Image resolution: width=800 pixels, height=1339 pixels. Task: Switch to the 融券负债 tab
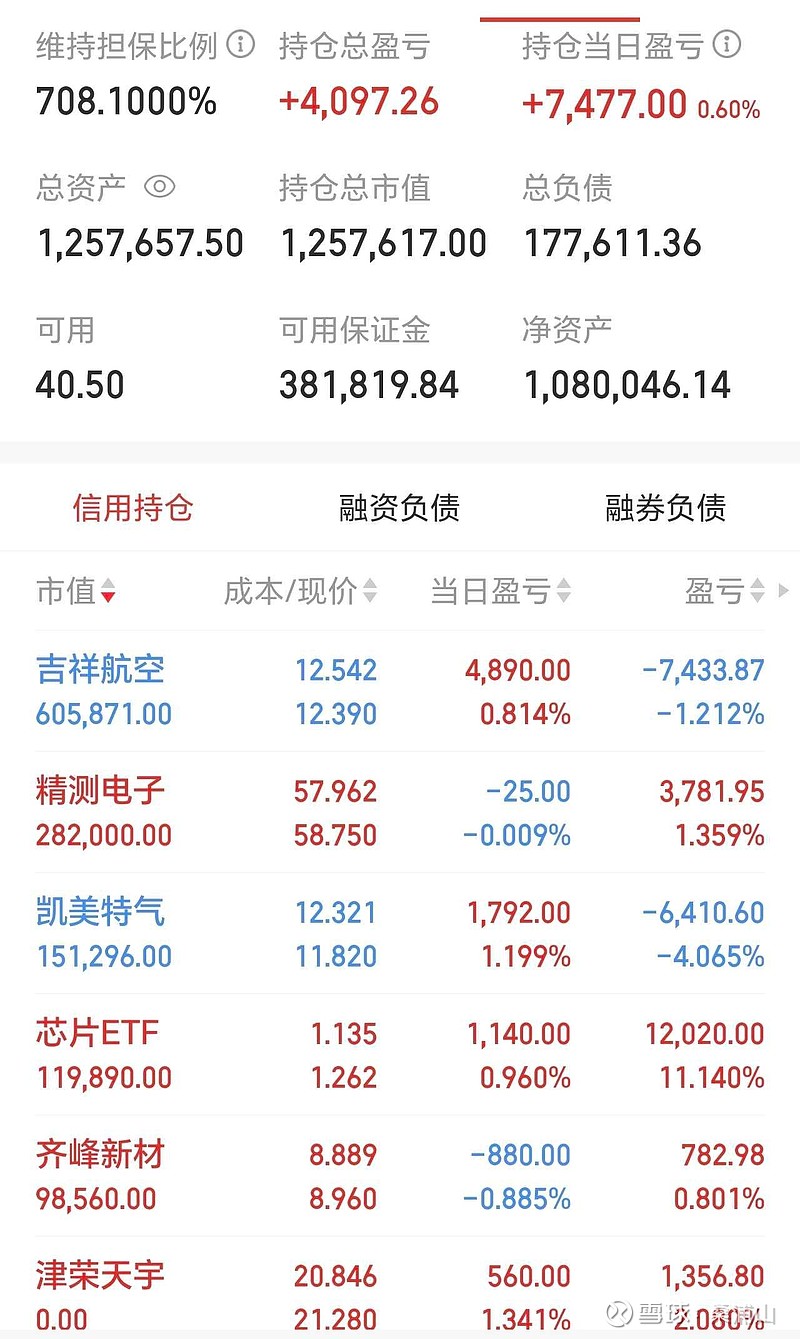point(665,508)
